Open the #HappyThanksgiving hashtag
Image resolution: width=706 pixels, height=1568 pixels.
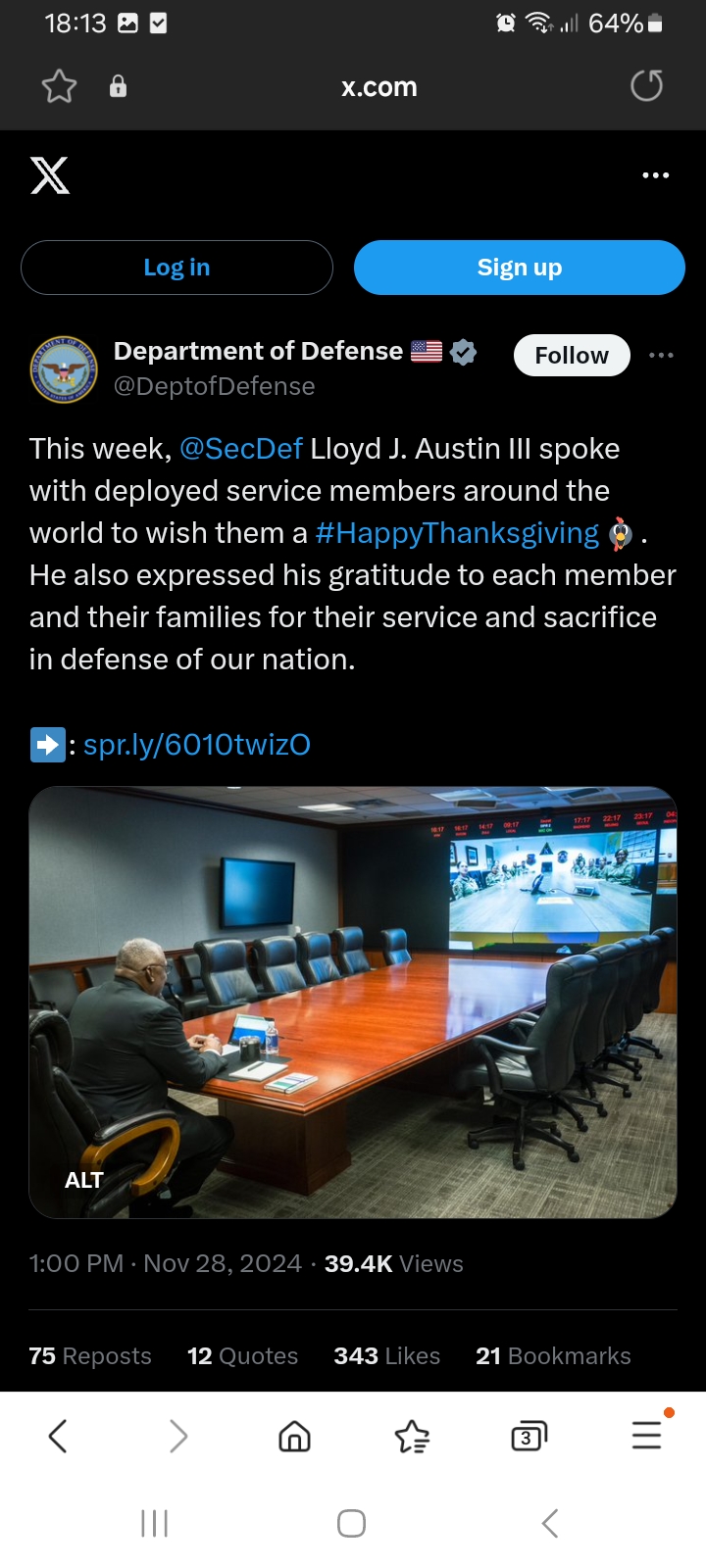[x=457, y=533]
